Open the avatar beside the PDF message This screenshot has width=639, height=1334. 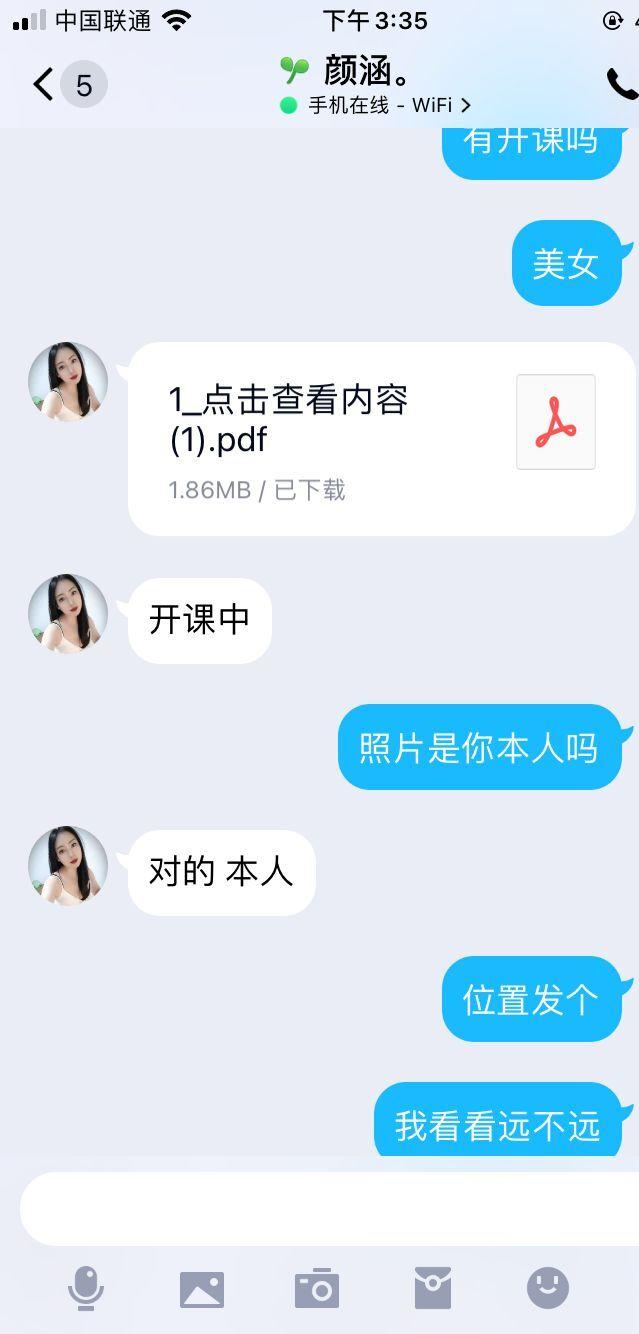[68, 382]
